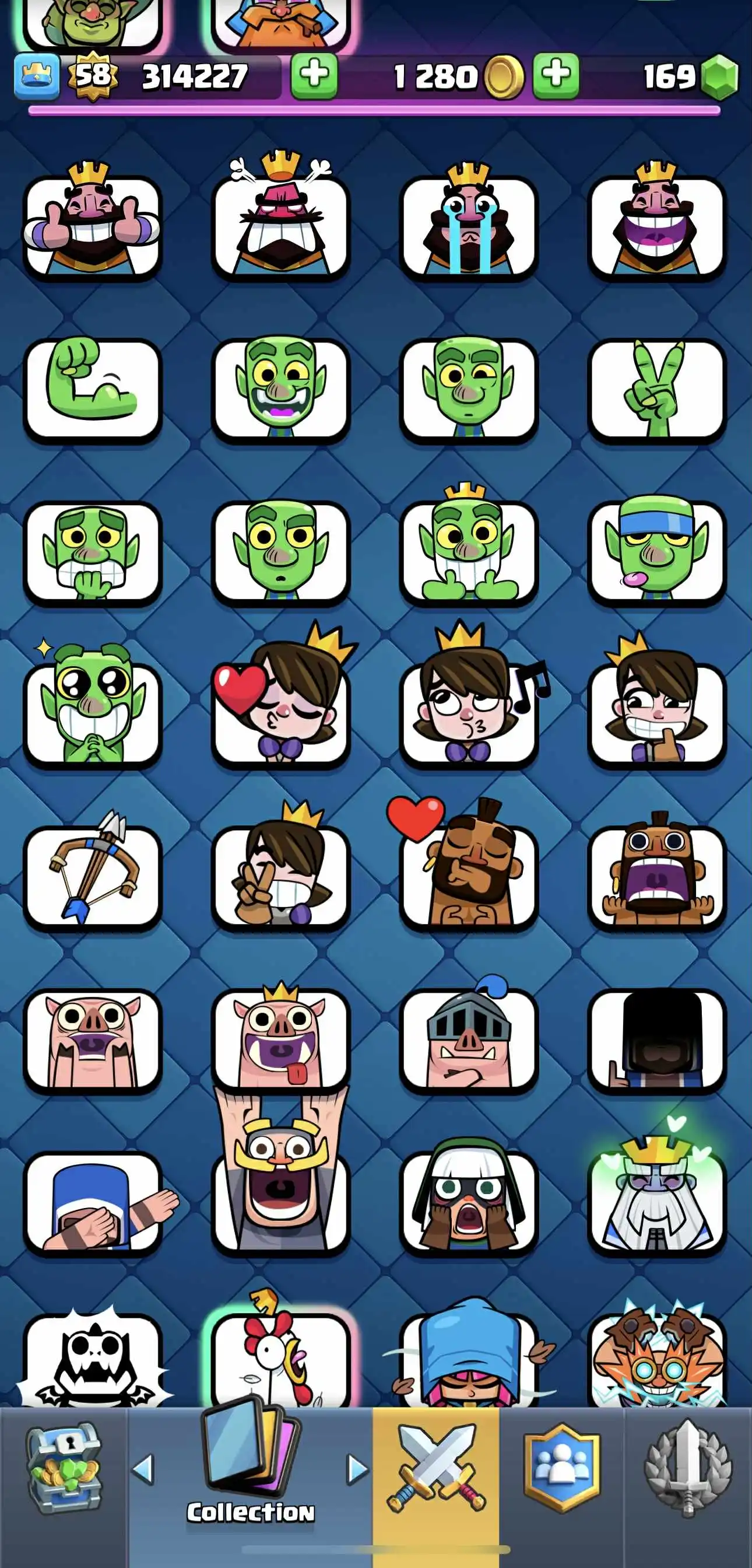Choose the helmeted pig knight emote

click(468, 1038)
